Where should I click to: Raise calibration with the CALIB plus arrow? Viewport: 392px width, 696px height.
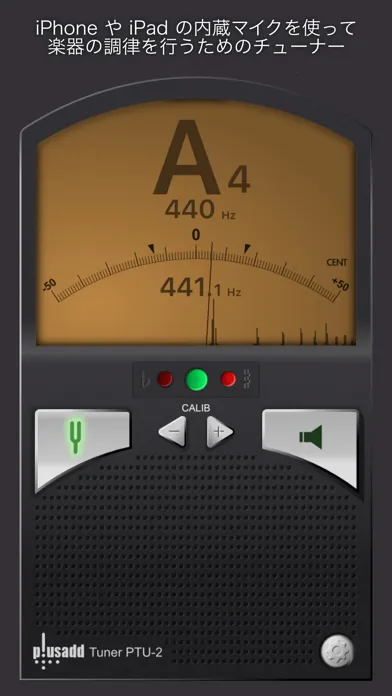click(219, 431)
